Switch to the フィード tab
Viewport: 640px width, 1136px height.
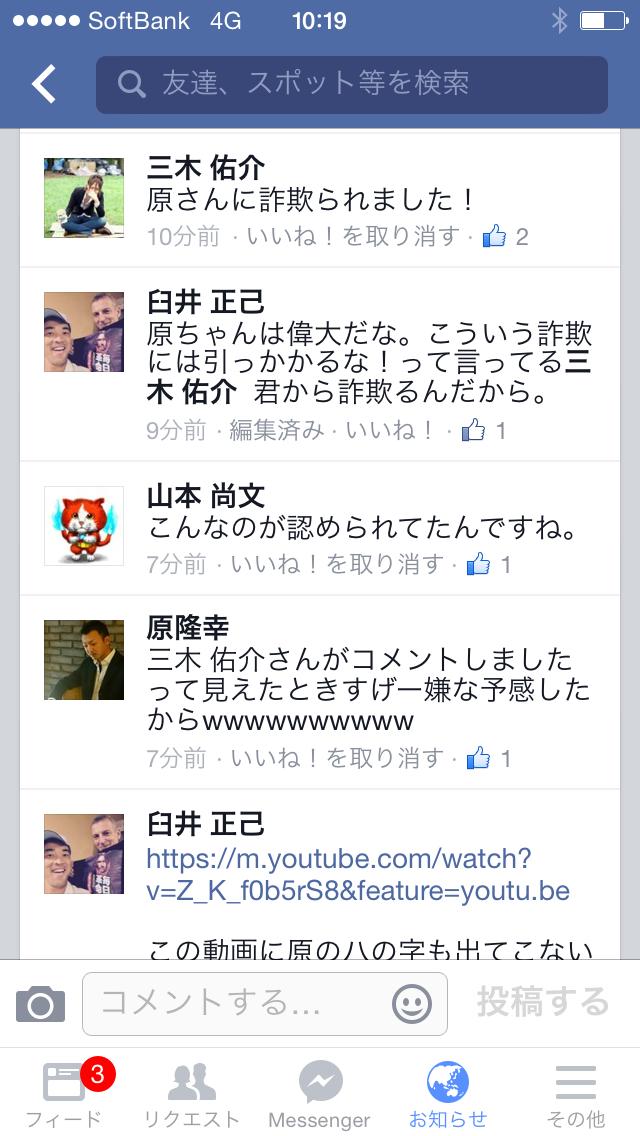64,1094
